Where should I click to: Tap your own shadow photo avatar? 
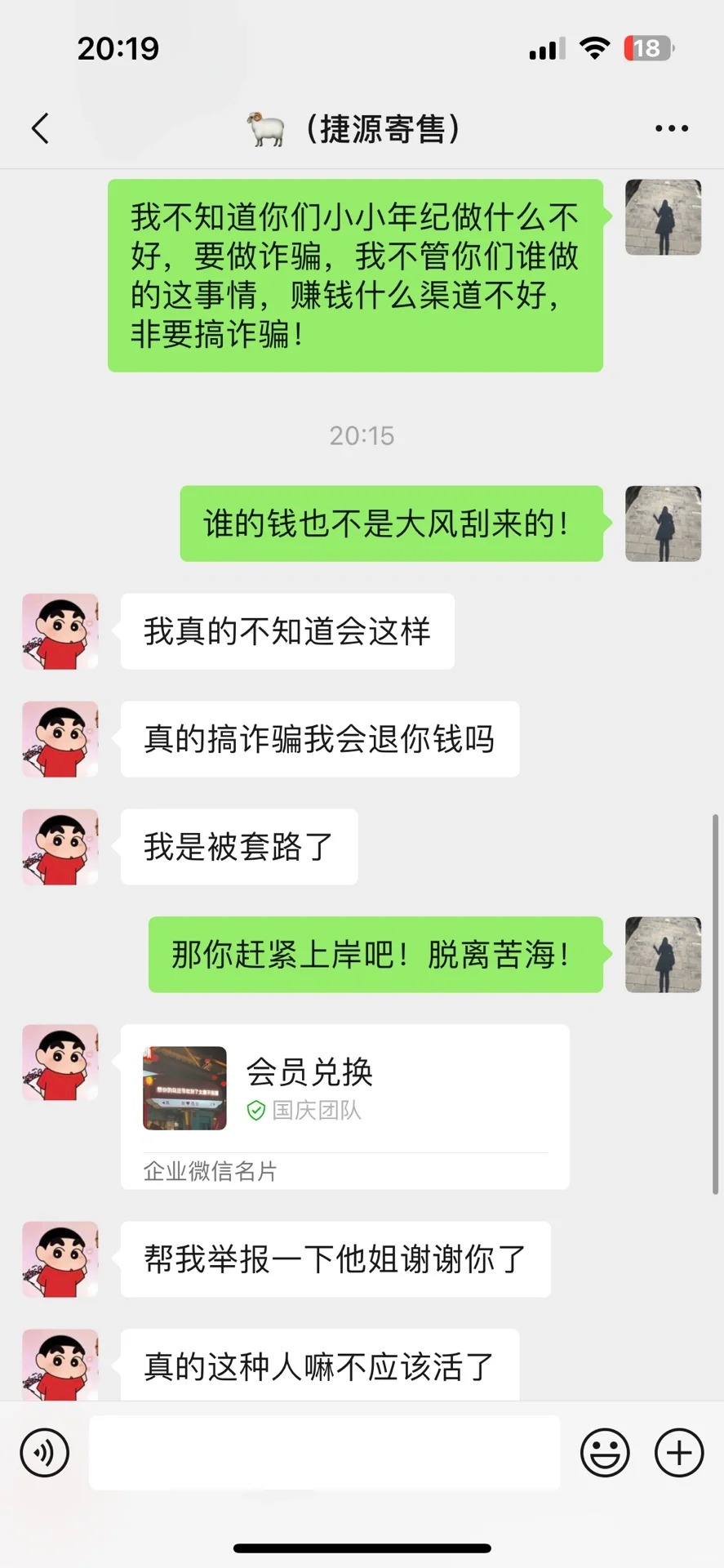pyautogui.click(x=663, y=523)
